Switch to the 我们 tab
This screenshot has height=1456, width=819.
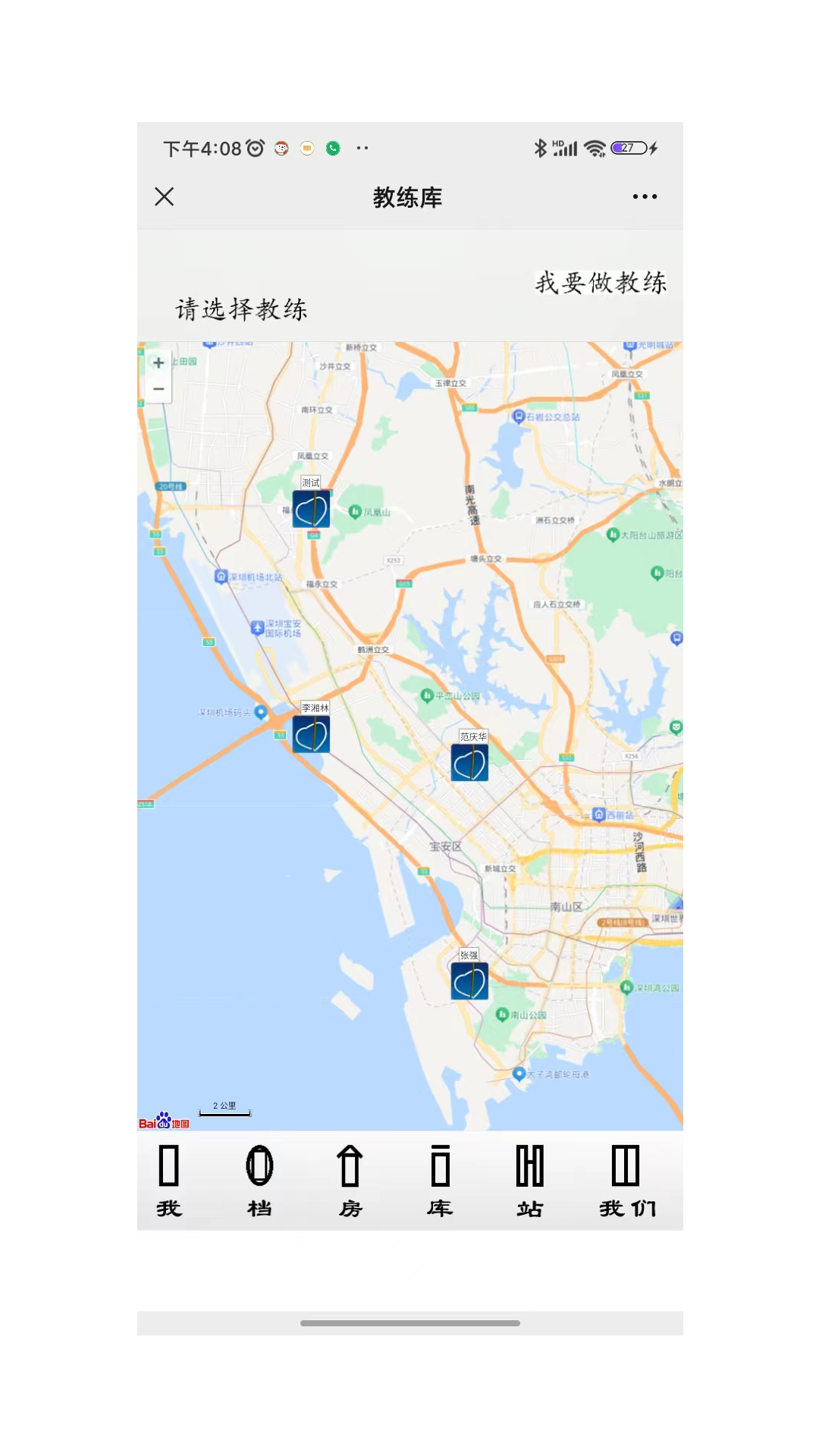[x=626, y=1181]
